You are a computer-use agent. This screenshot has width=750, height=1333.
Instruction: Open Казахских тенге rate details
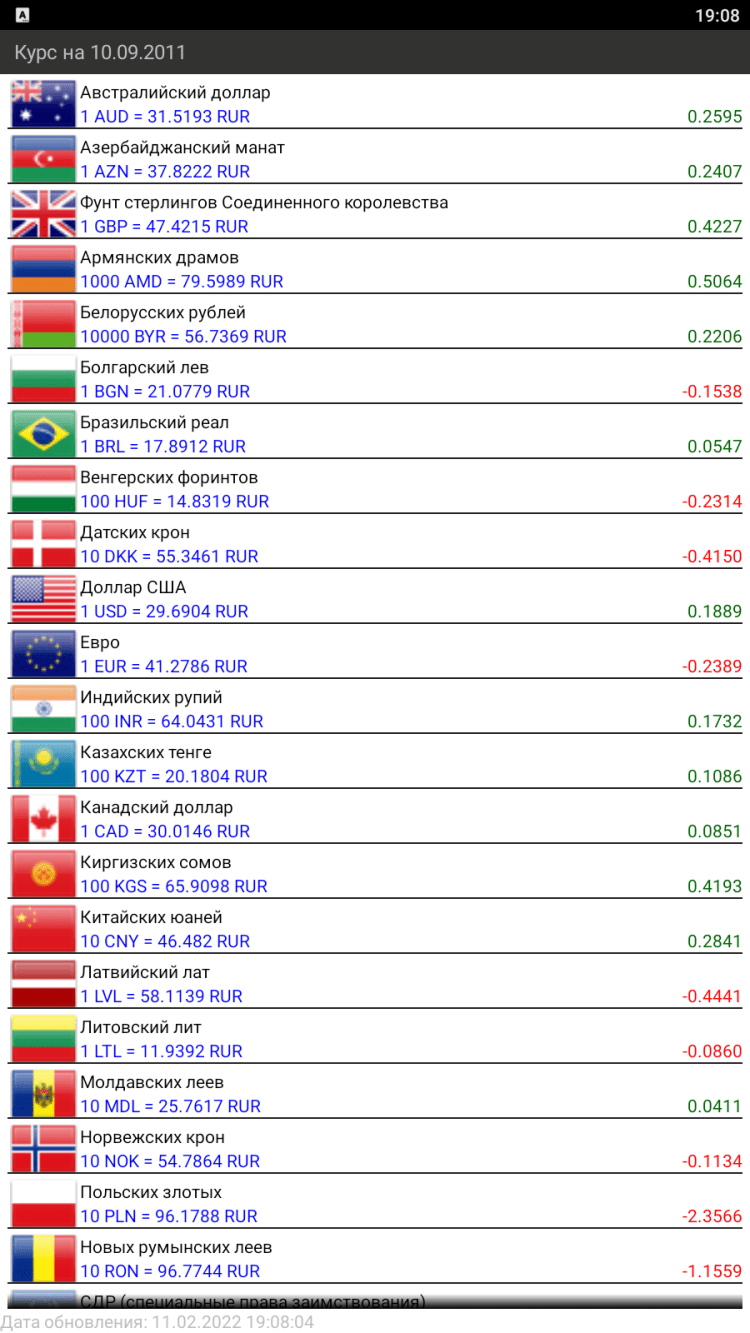[x=375, y=764]
